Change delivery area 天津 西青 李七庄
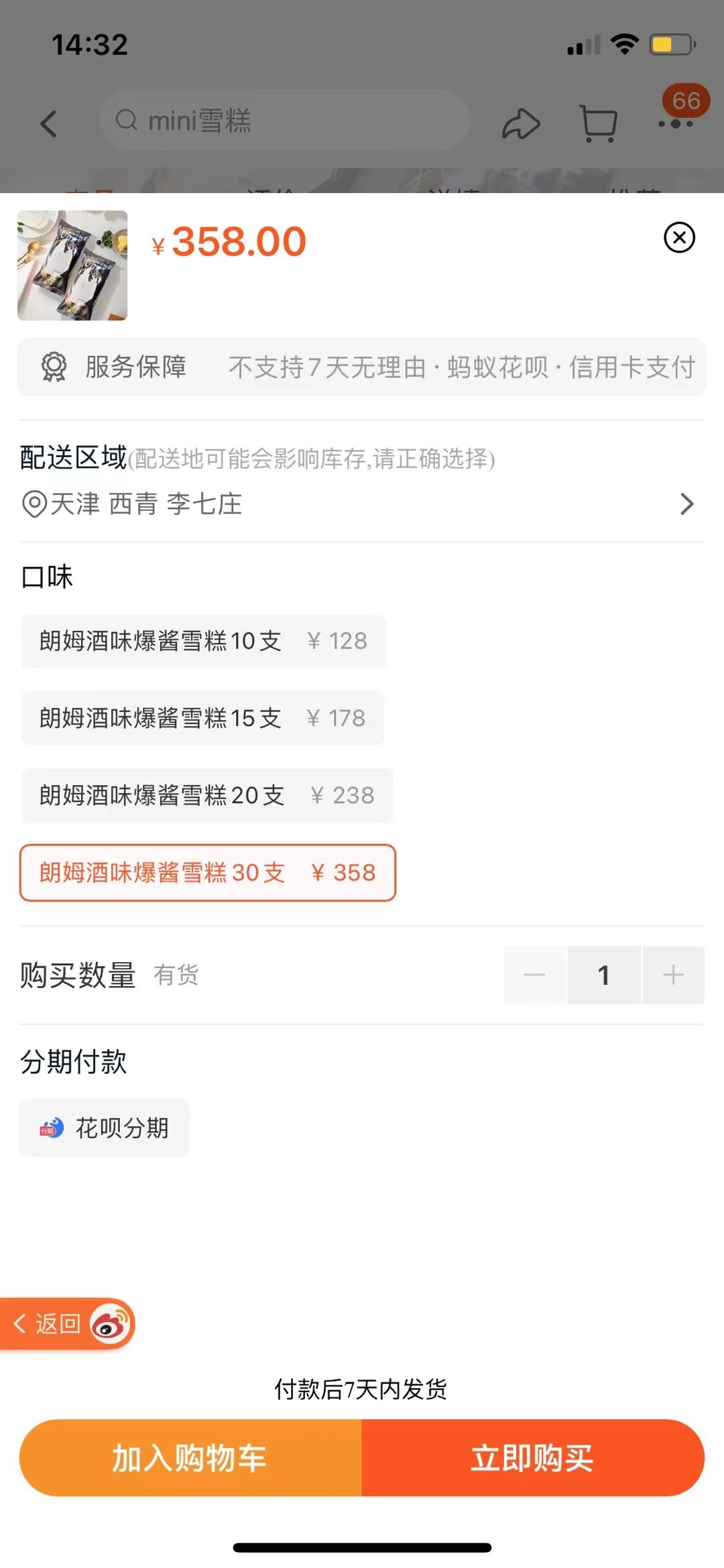Image resolution: width=724 pixels, height=1568 pixels. 362,504
